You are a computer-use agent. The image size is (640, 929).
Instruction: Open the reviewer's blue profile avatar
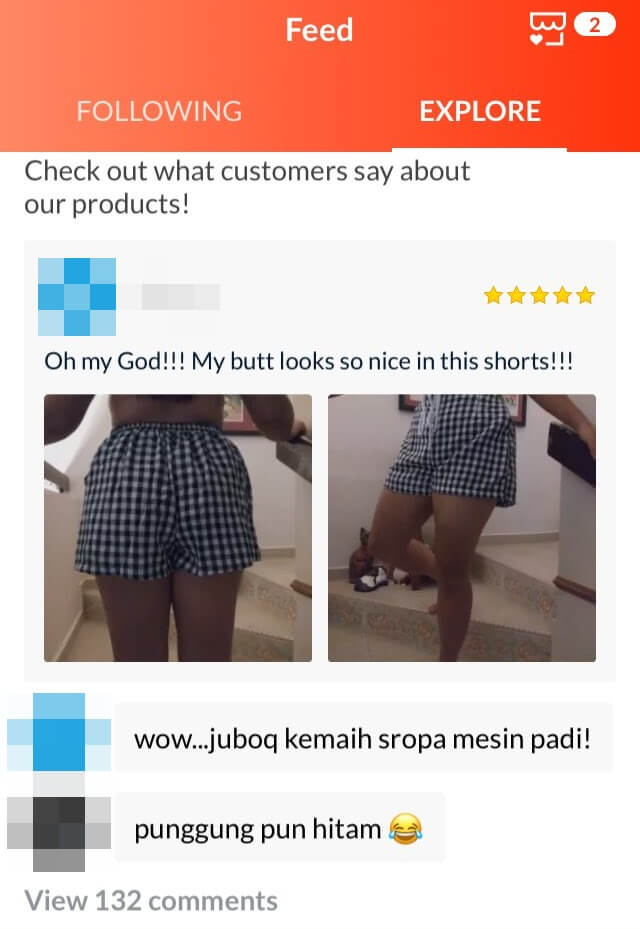point(77,297)
